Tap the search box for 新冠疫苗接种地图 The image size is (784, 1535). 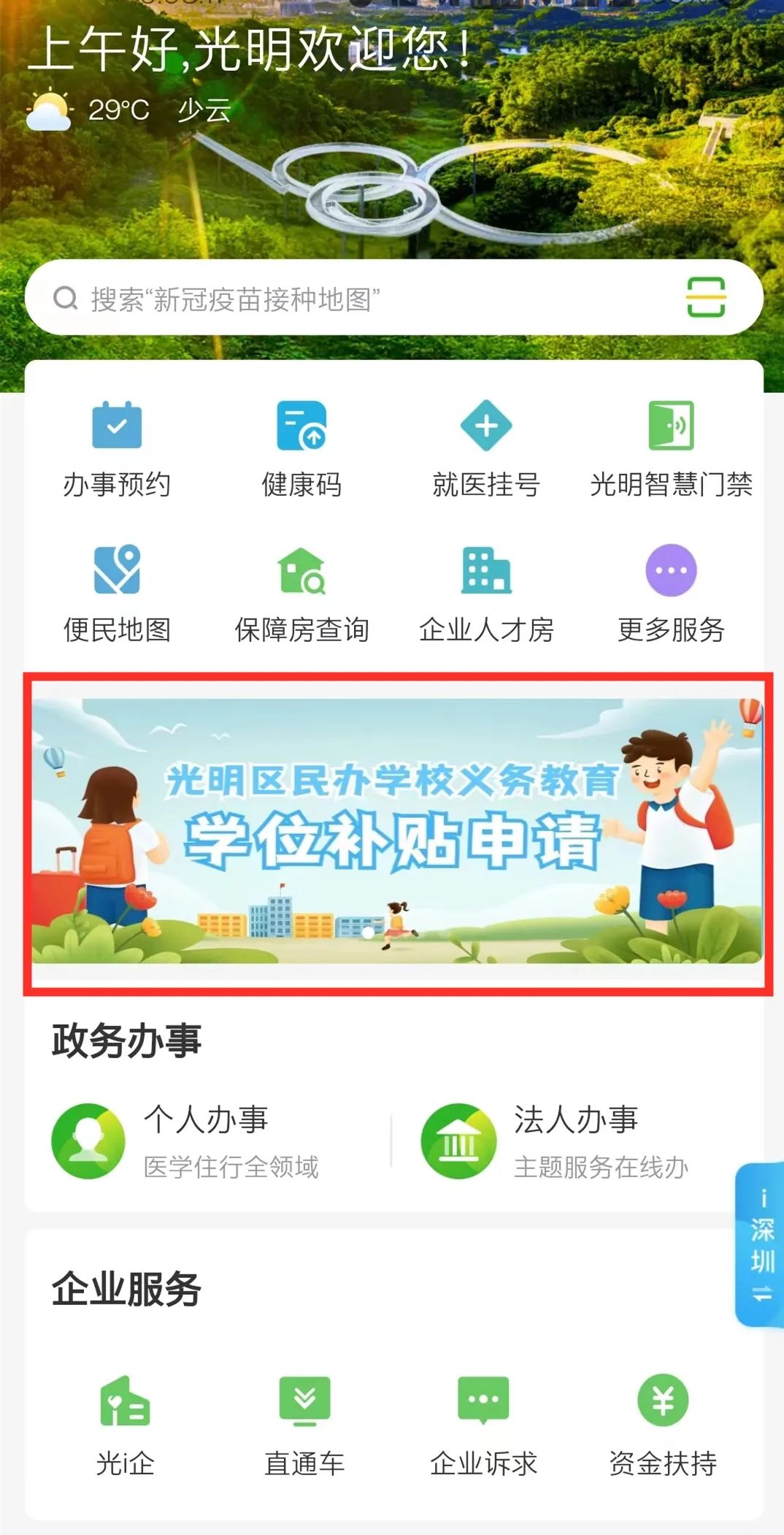point(350,299)
